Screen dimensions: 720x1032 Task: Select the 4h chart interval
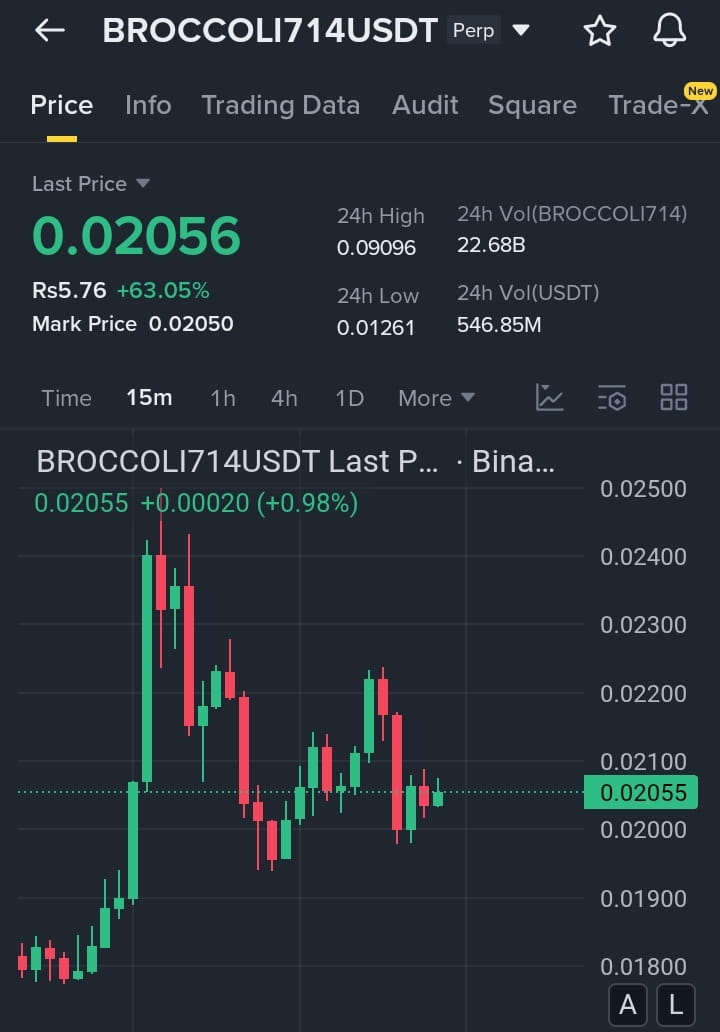284,398
